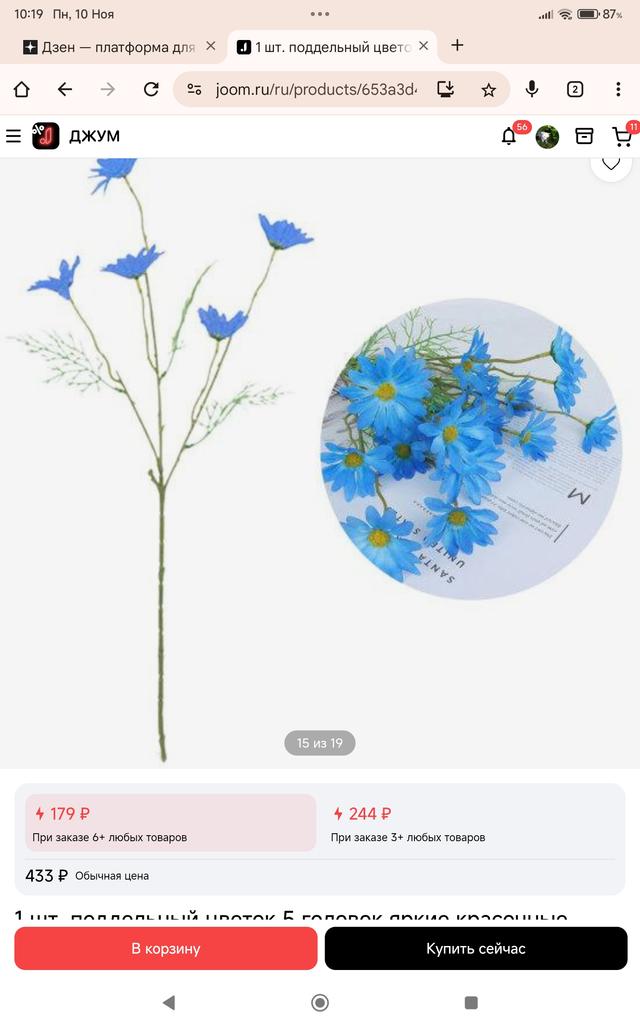Switch to the Дзен browser tab
This screenshot has height=1024, width=640.
tap(108, 46)
